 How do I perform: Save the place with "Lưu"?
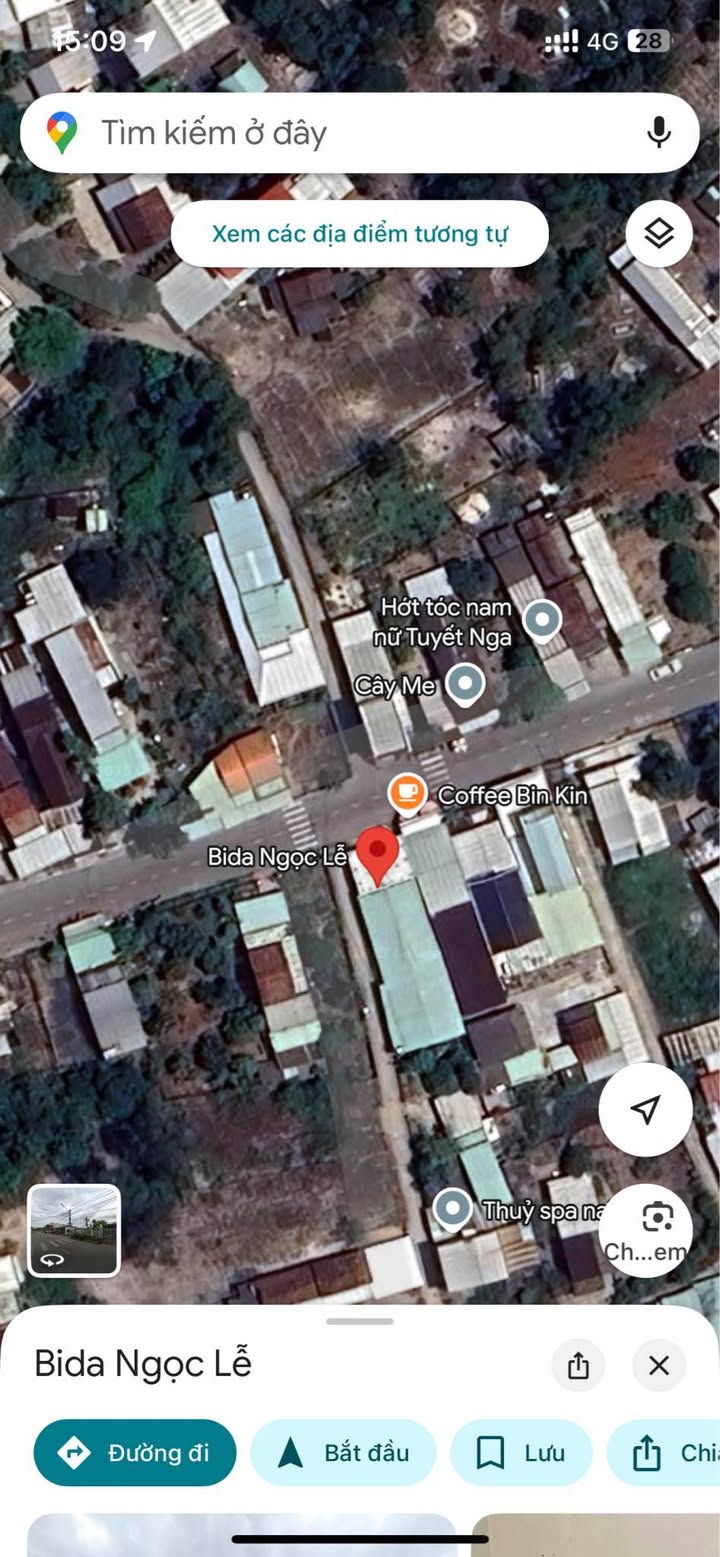(521, 1452)
